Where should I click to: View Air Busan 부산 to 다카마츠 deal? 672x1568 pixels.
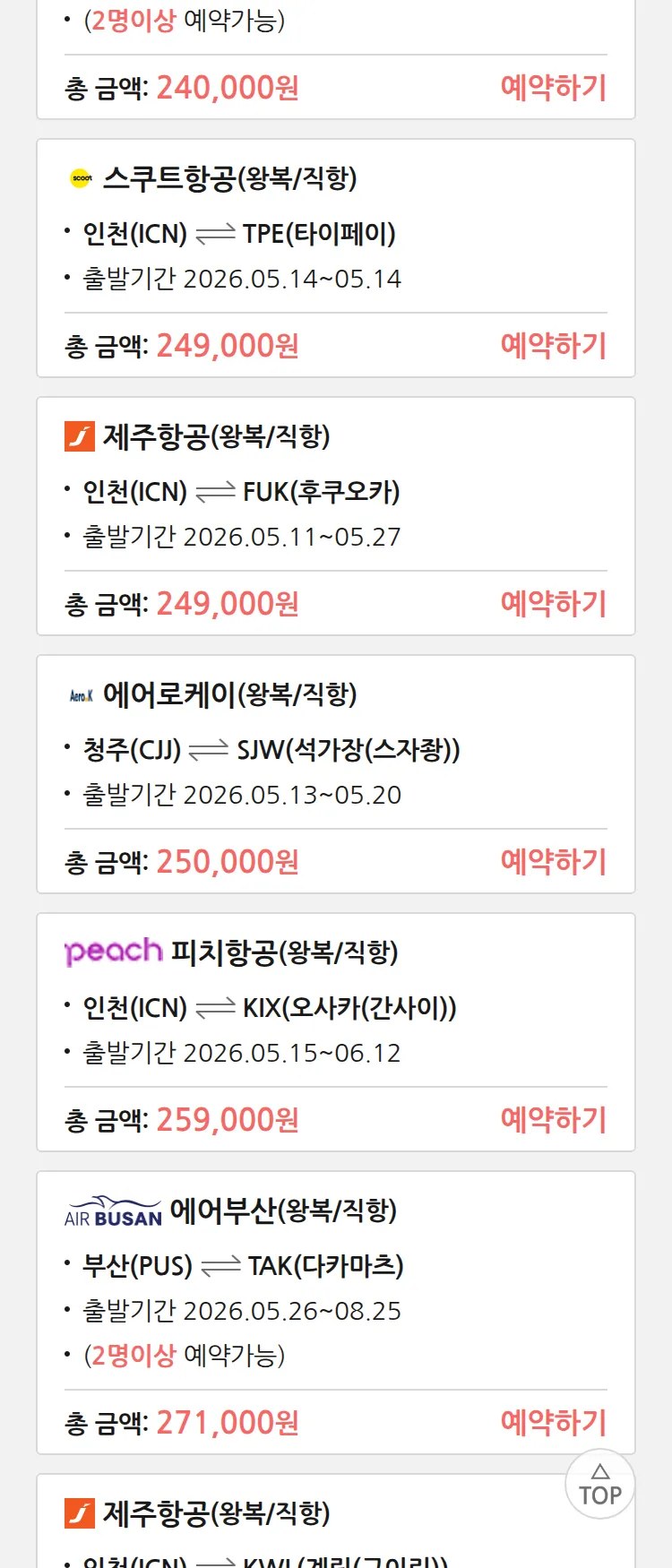click(x=336, y=1313)
